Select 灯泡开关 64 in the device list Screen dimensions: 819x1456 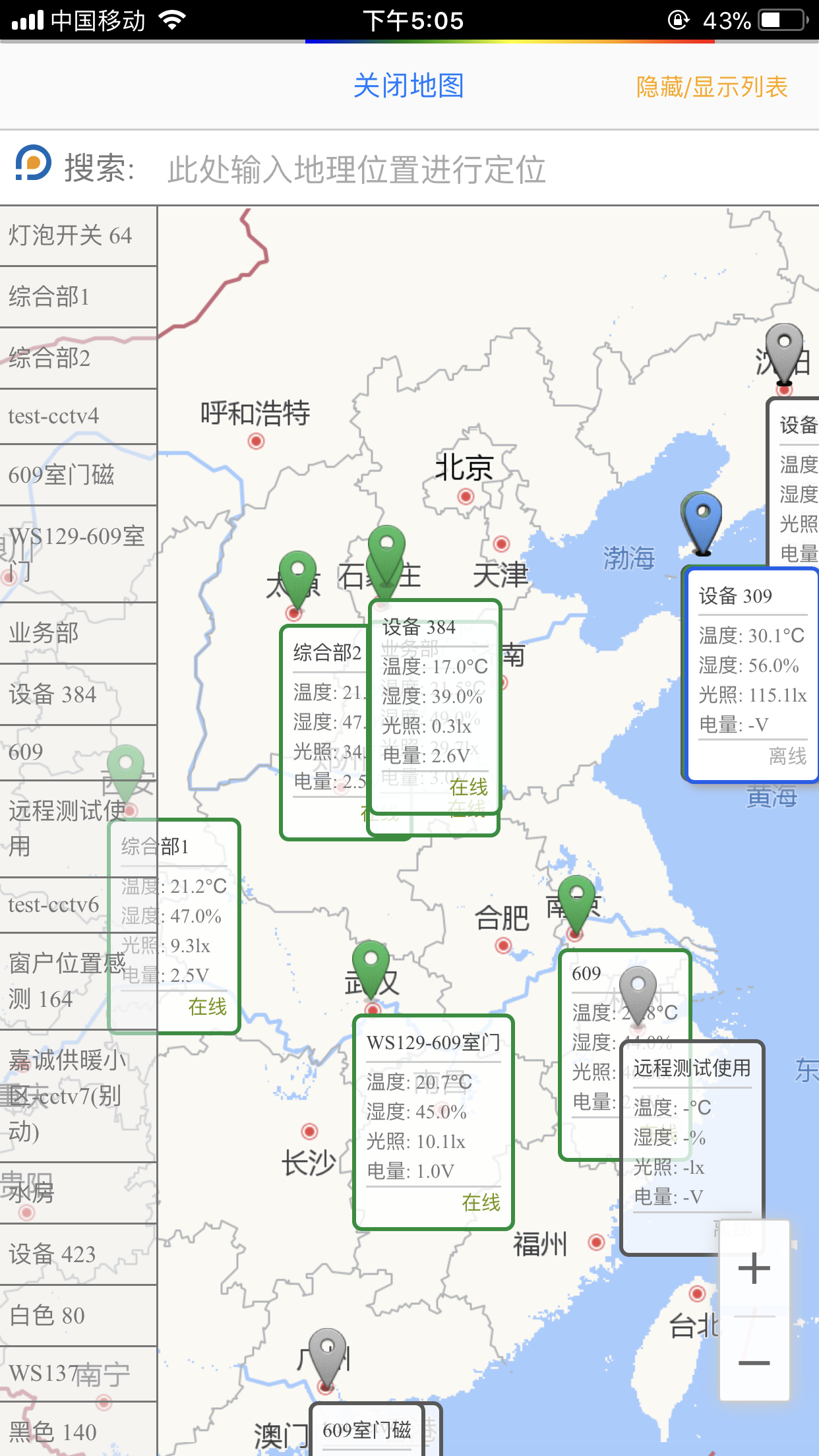click(x=78, y=236)
